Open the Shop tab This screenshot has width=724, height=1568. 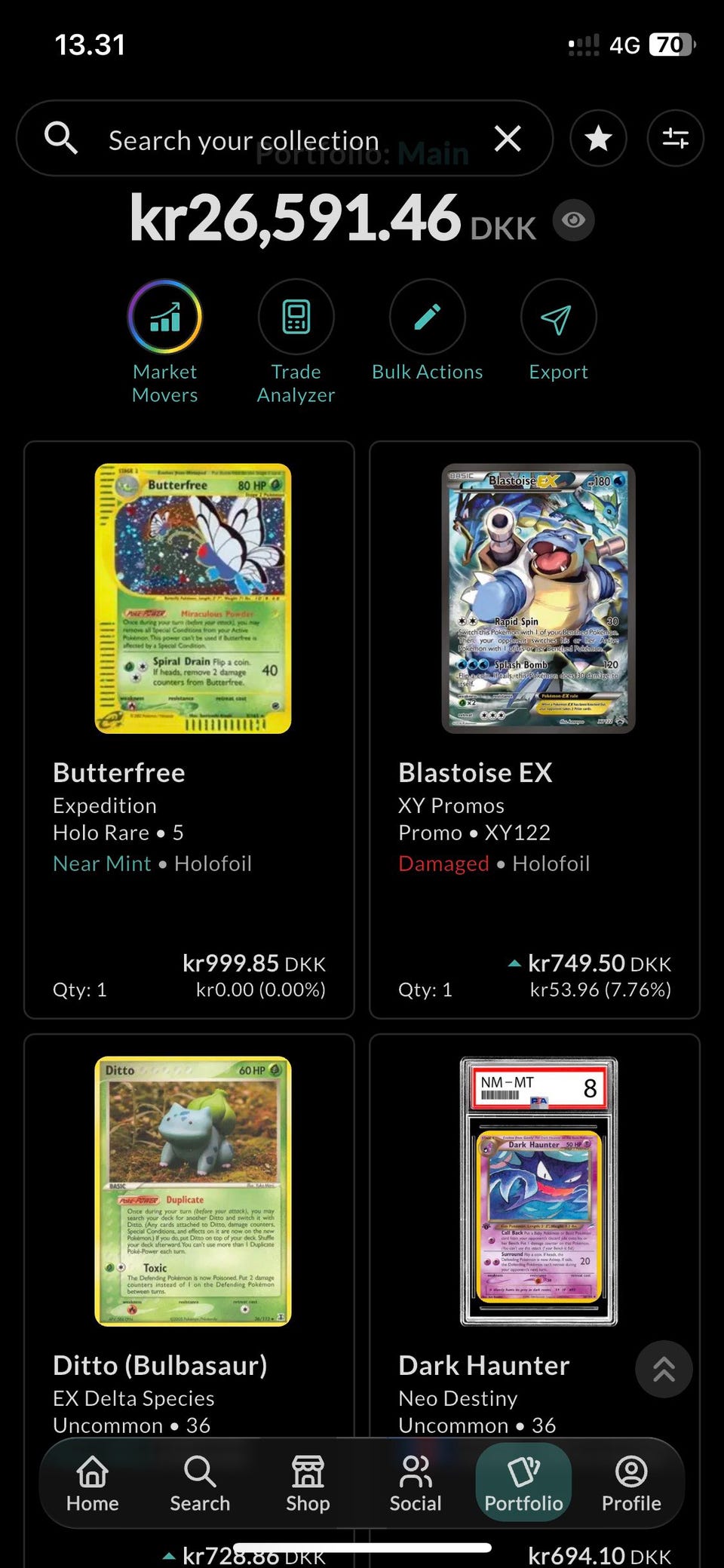(308, 1484)
